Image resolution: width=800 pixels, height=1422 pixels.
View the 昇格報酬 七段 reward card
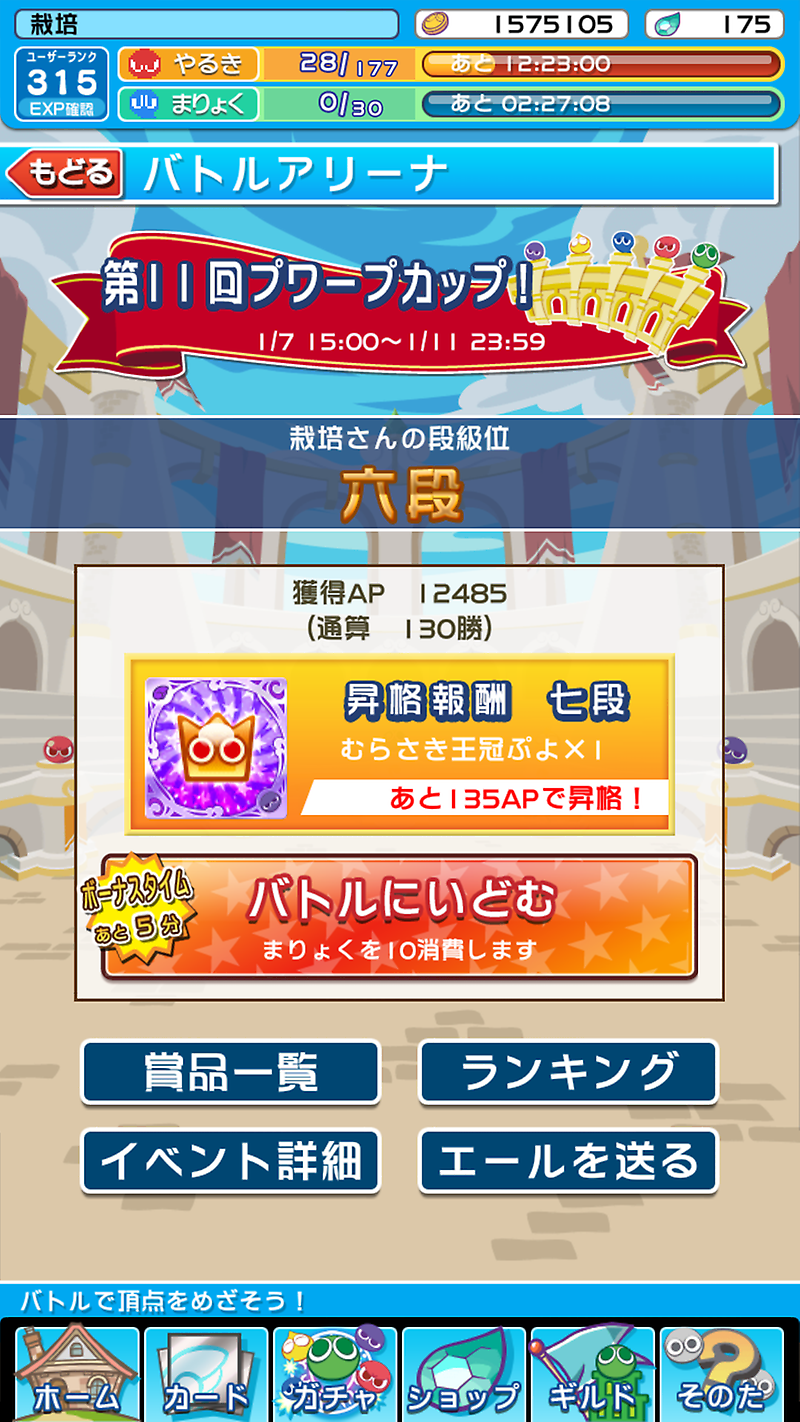click(x=400, y=745)
